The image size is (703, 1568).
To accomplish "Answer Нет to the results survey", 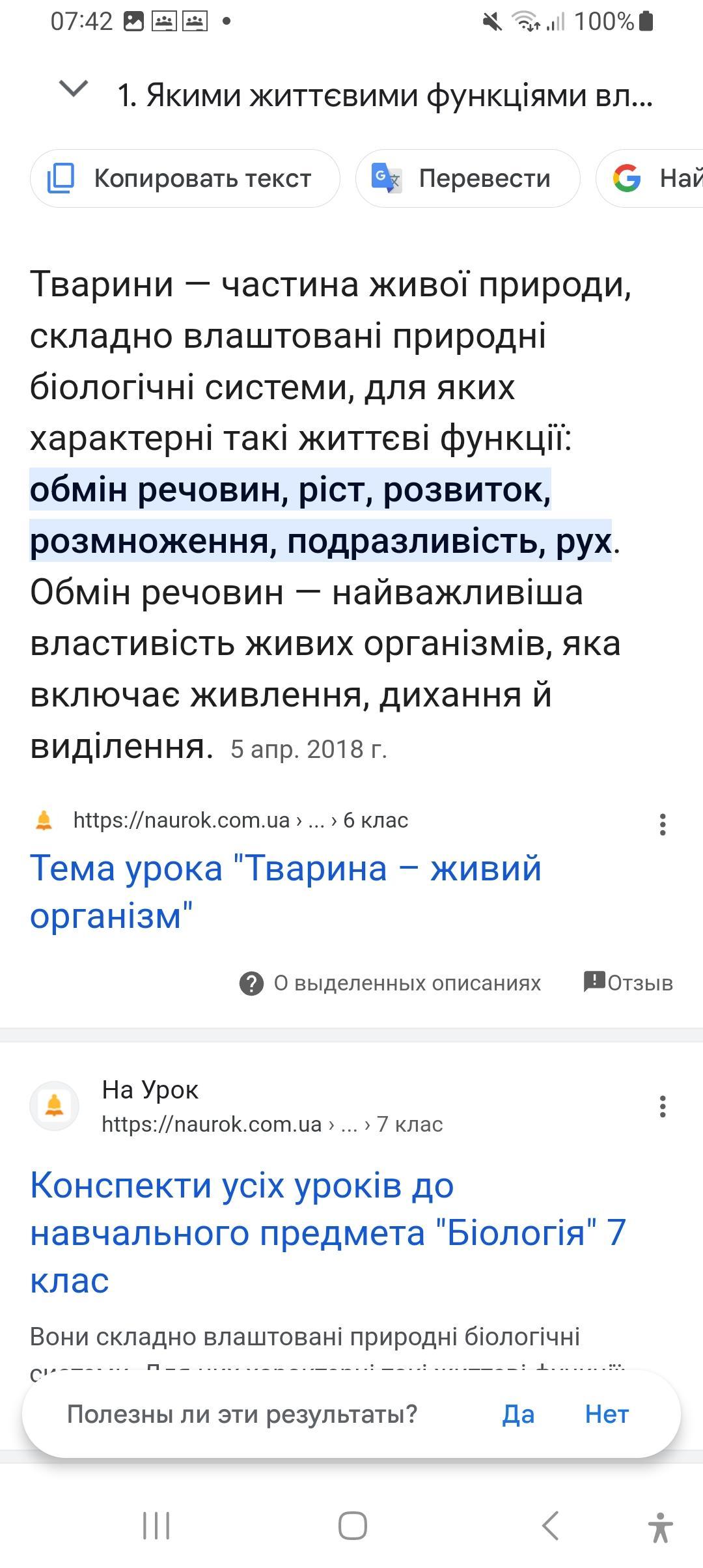I will (x=607, y=1414).
